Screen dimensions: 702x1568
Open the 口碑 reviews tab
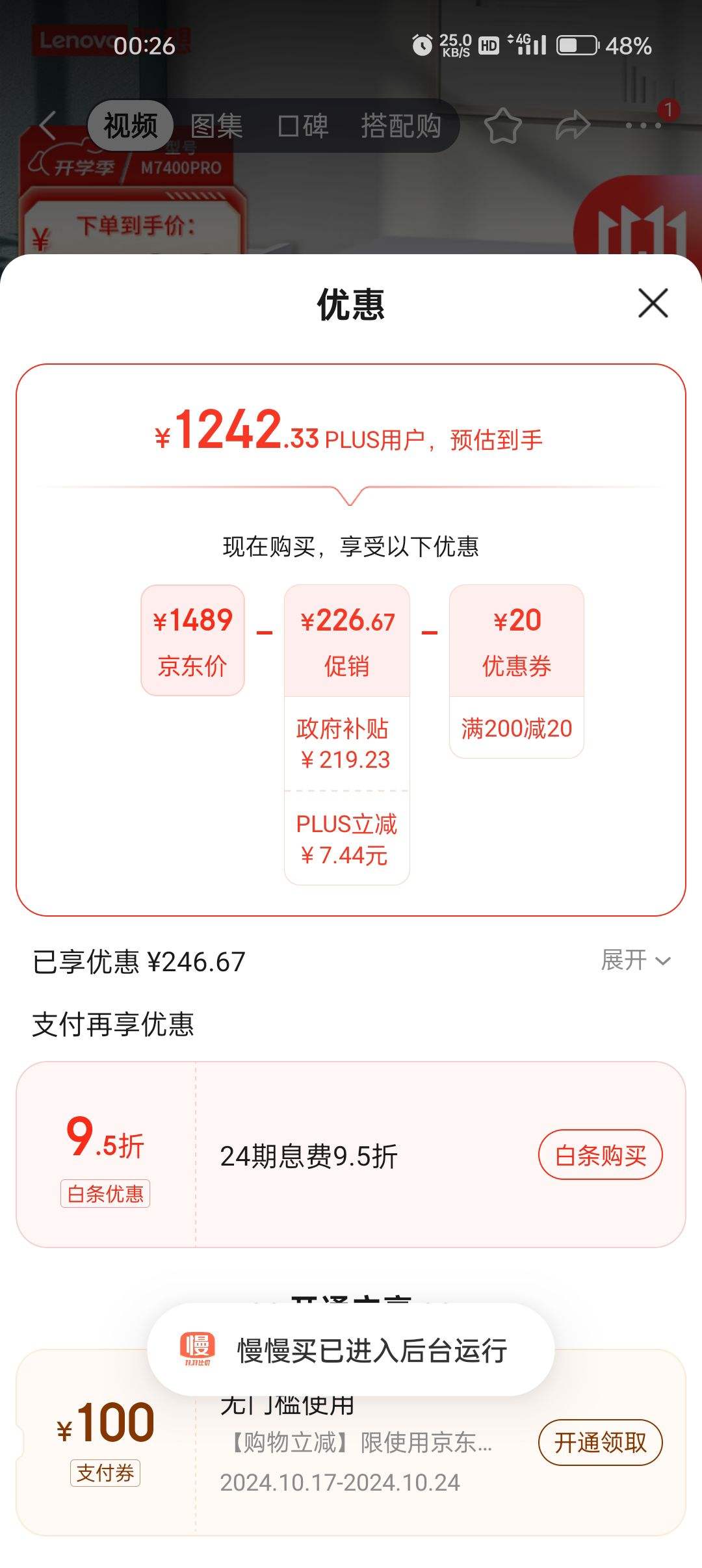click(x=303, y=125)
